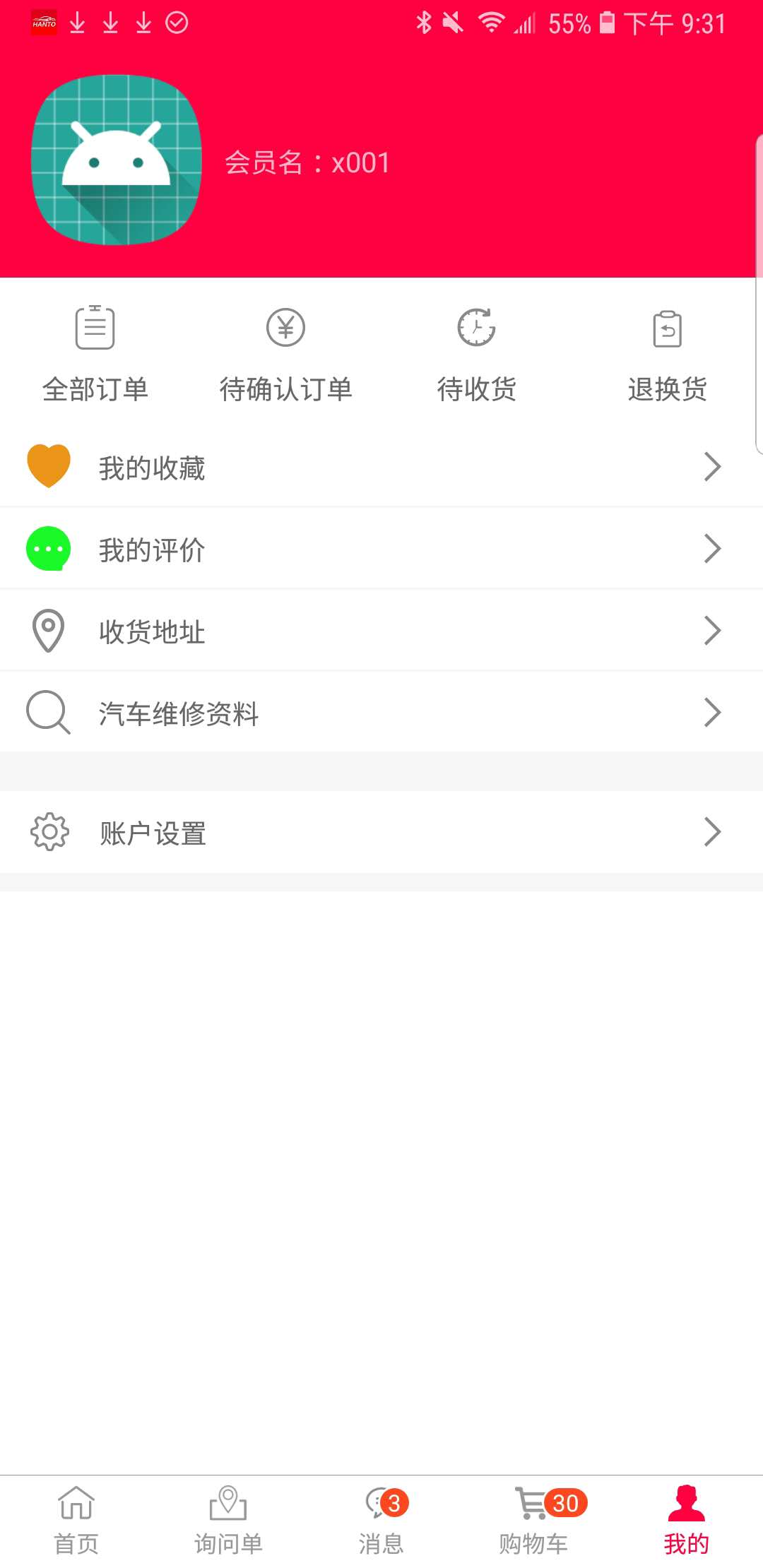Viewport: 763px width, 1568px height.
Task: Expand 账户设置 using the right chevron
Action: click(711, 832)
